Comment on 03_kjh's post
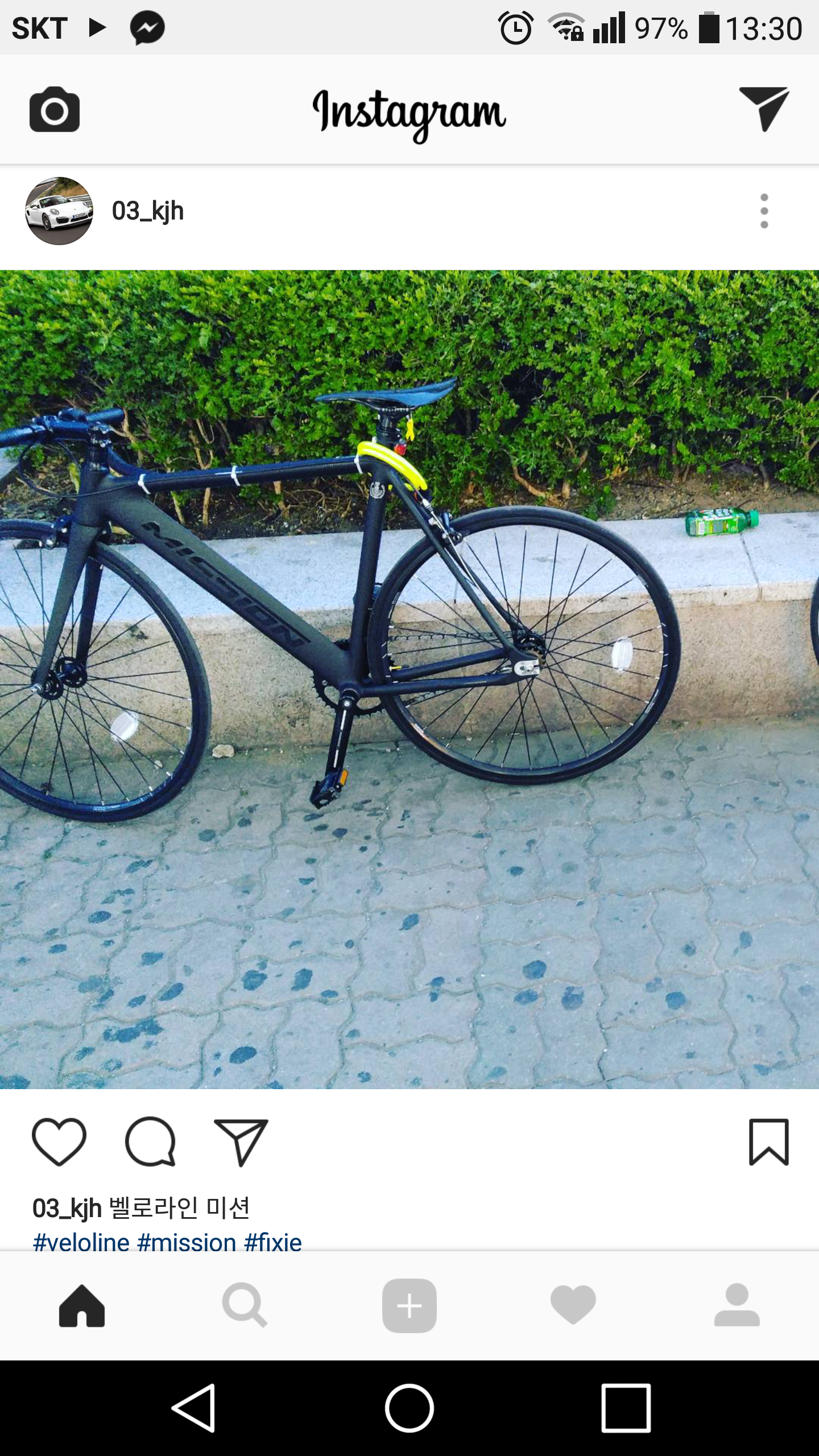The height and width of the screenshot is (1456, 819). click(x=151, y=1141)
